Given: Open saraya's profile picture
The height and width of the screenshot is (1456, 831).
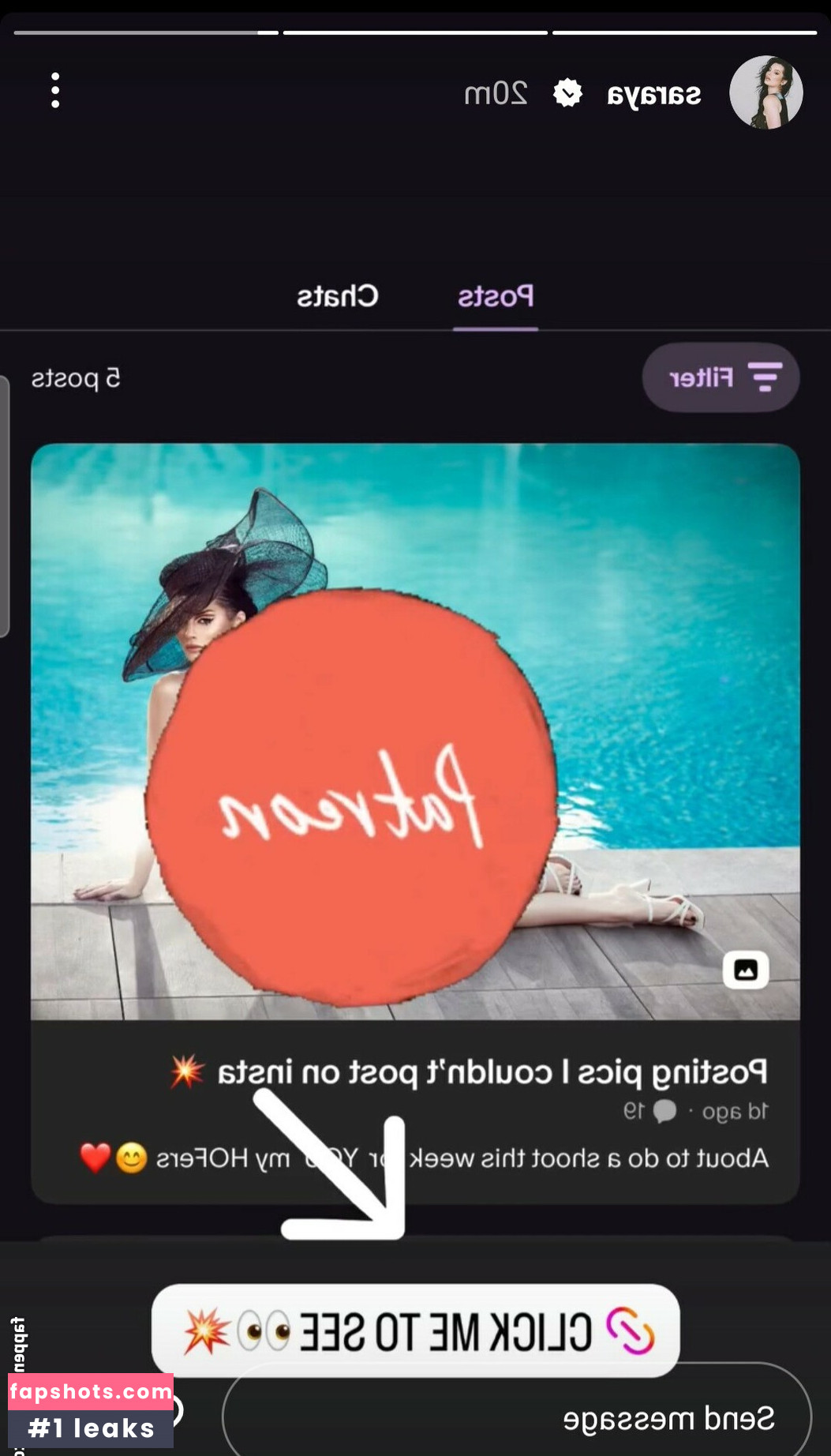Looking at the screenshot, I should point(765,92).
